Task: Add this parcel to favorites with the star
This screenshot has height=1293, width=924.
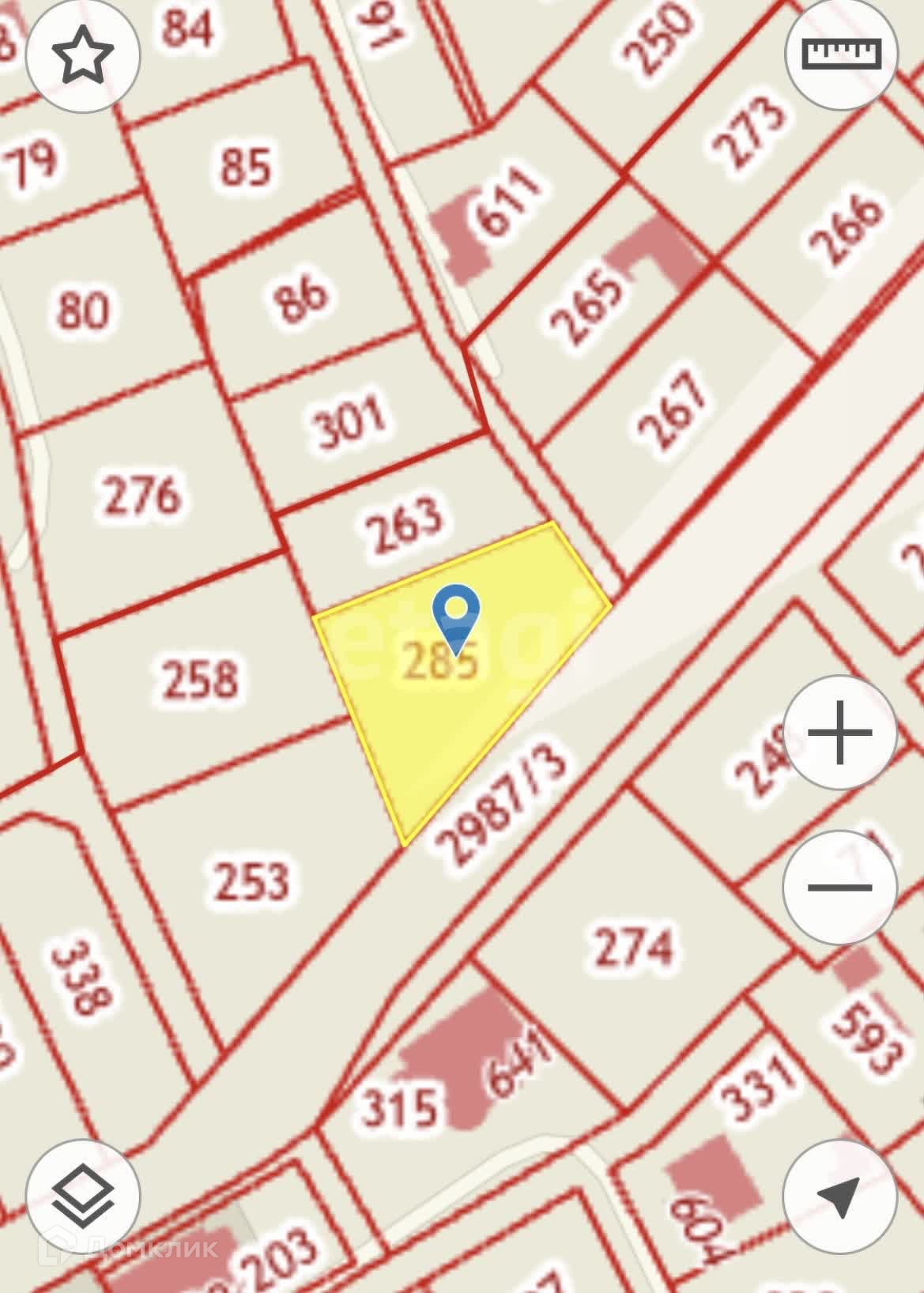Action: click(83, 55)
